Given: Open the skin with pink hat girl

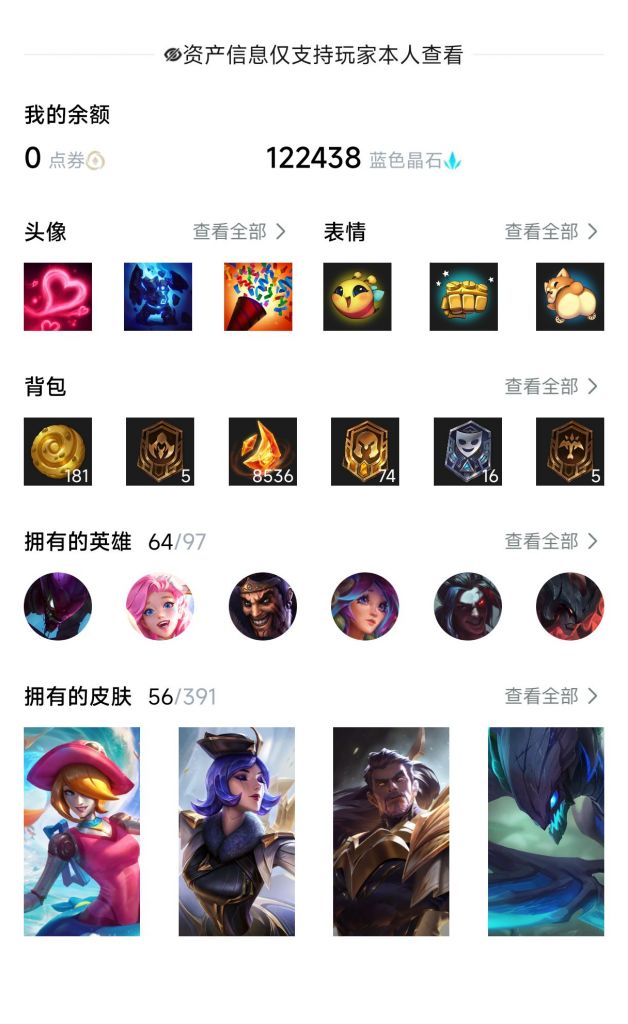Looking at the screenshot, I should point(82,831).
